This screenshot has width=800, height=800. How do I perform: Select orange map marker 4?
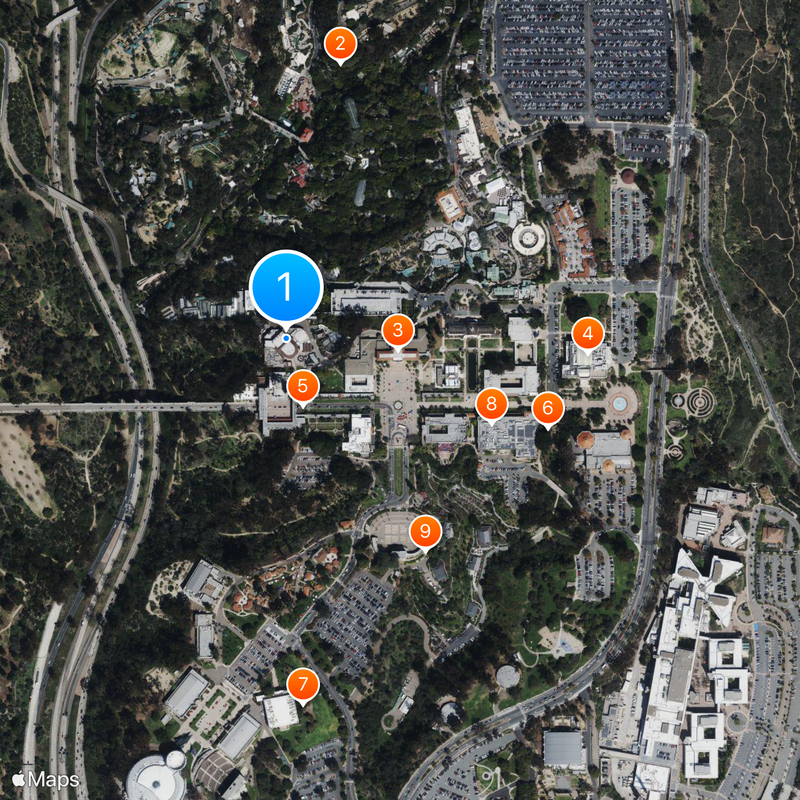point(587,333)
